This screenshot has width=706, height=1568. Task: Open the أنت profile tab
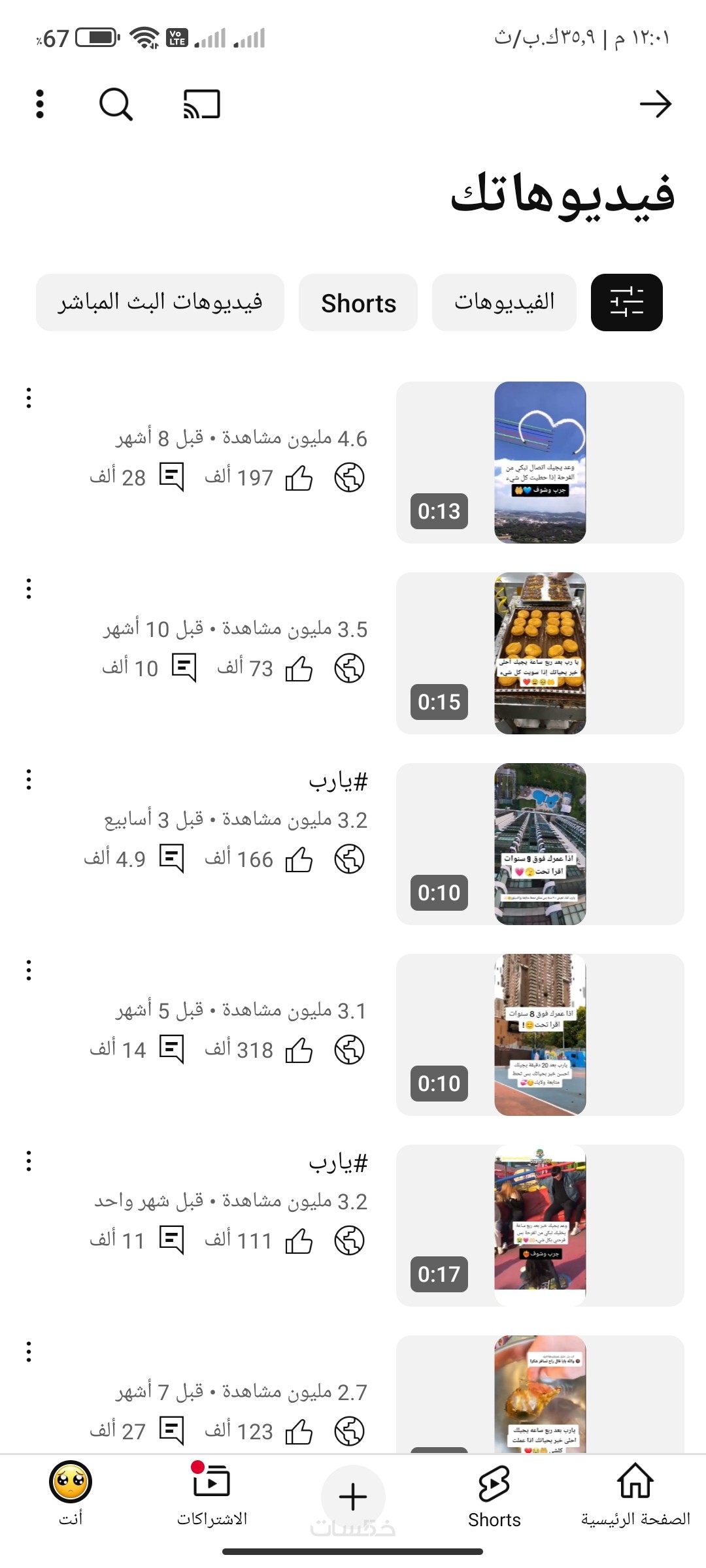pyautogui.click(x=71, y=1495)
